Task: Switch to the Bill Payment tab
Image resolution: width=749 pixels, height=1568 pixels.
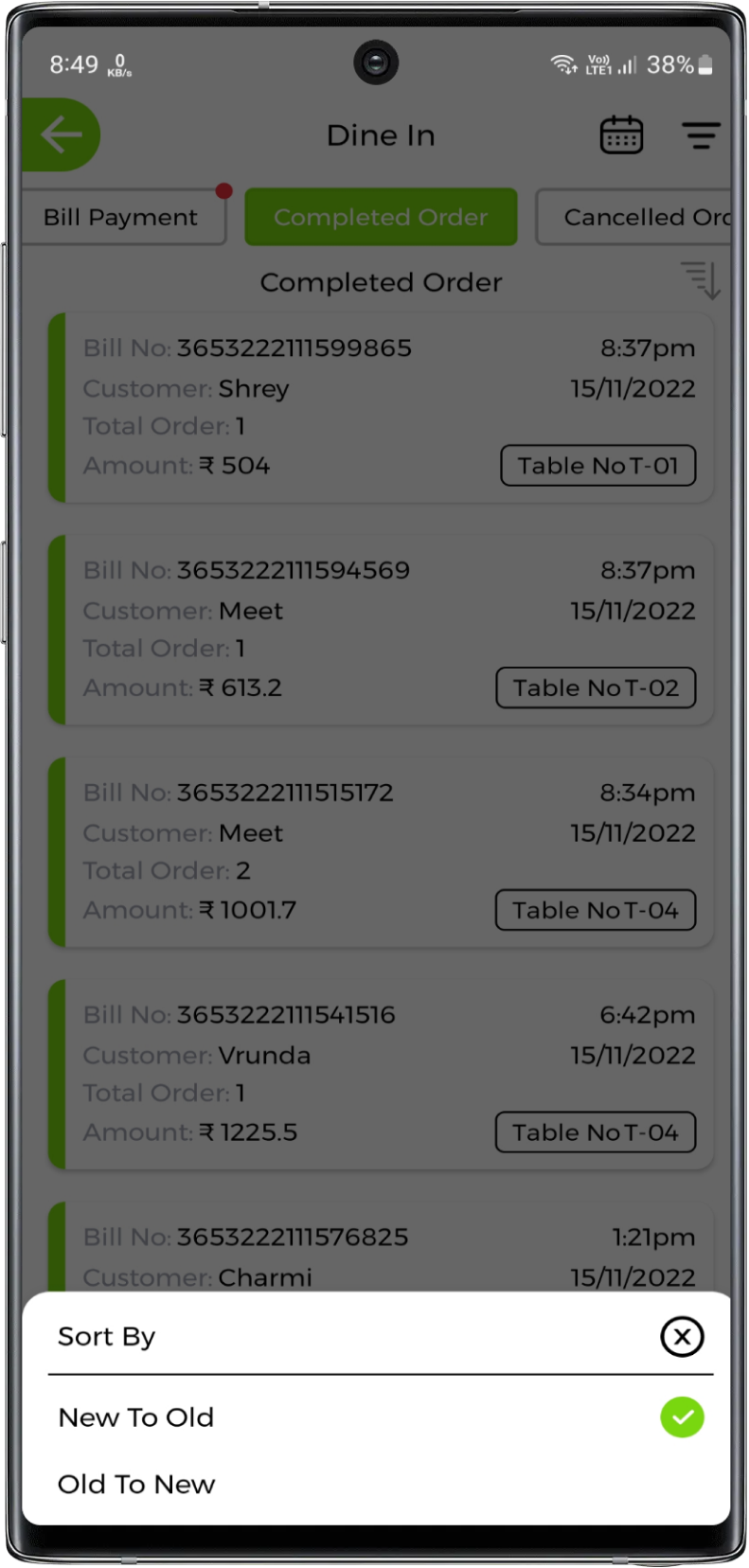Action: tap(121, 217)
